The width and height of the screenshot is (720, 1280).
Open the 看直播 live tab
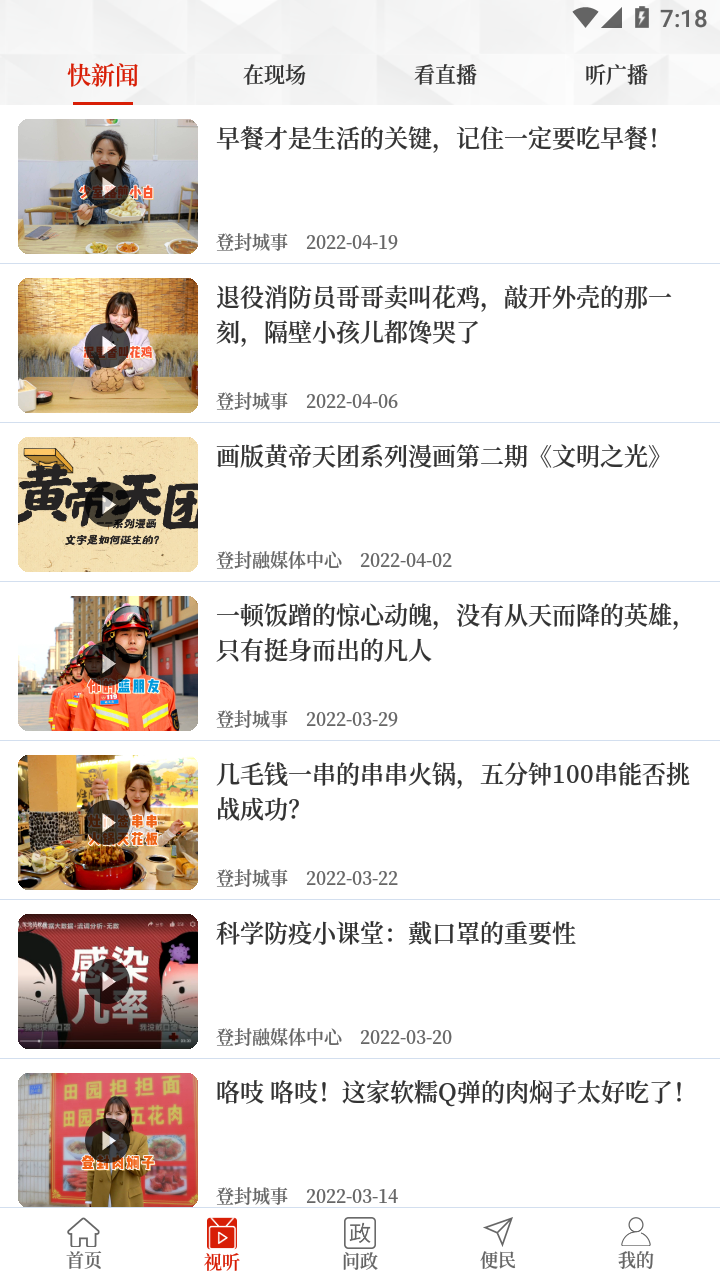tap(446, 75)
